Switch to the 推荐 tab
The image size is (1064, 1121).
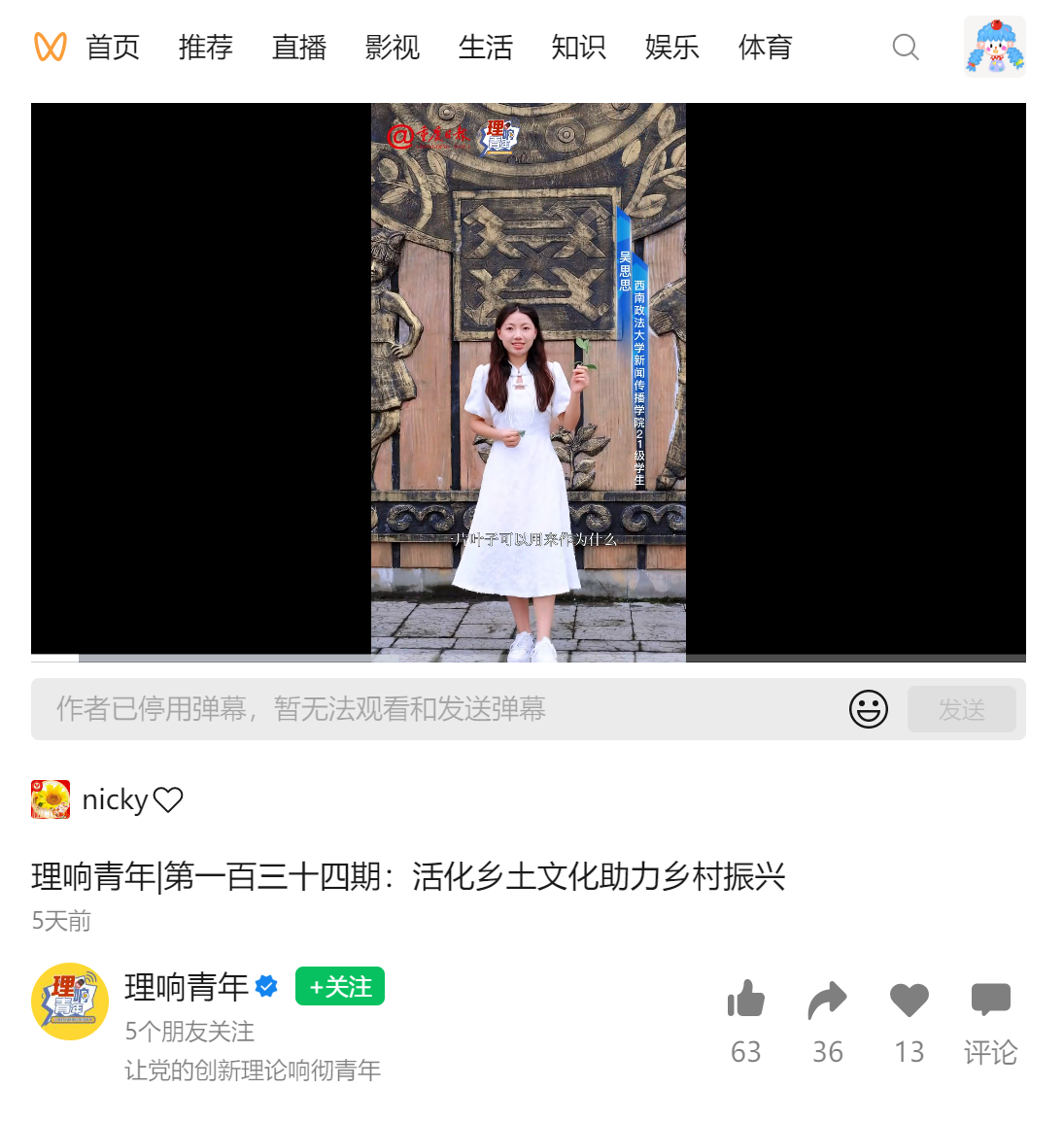pyautogui.click(x=206, y=47)
